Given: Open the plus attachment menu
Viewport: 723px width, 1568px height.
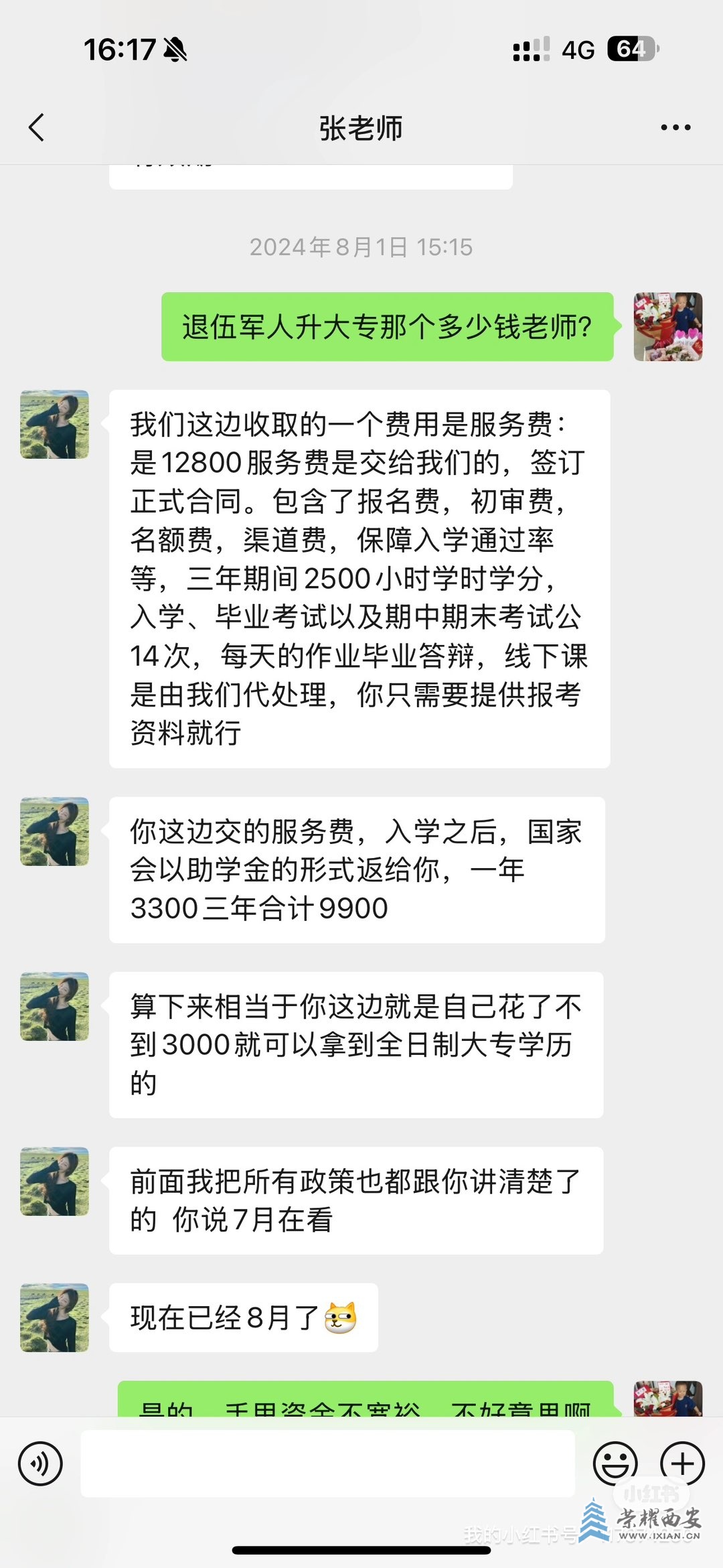Looking at the screenshot, I should (682, 1464).
